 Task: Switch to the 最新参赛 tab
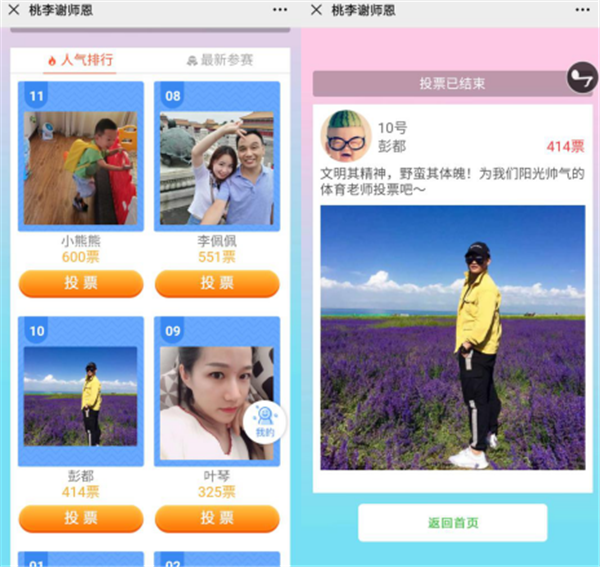[218, 60]
